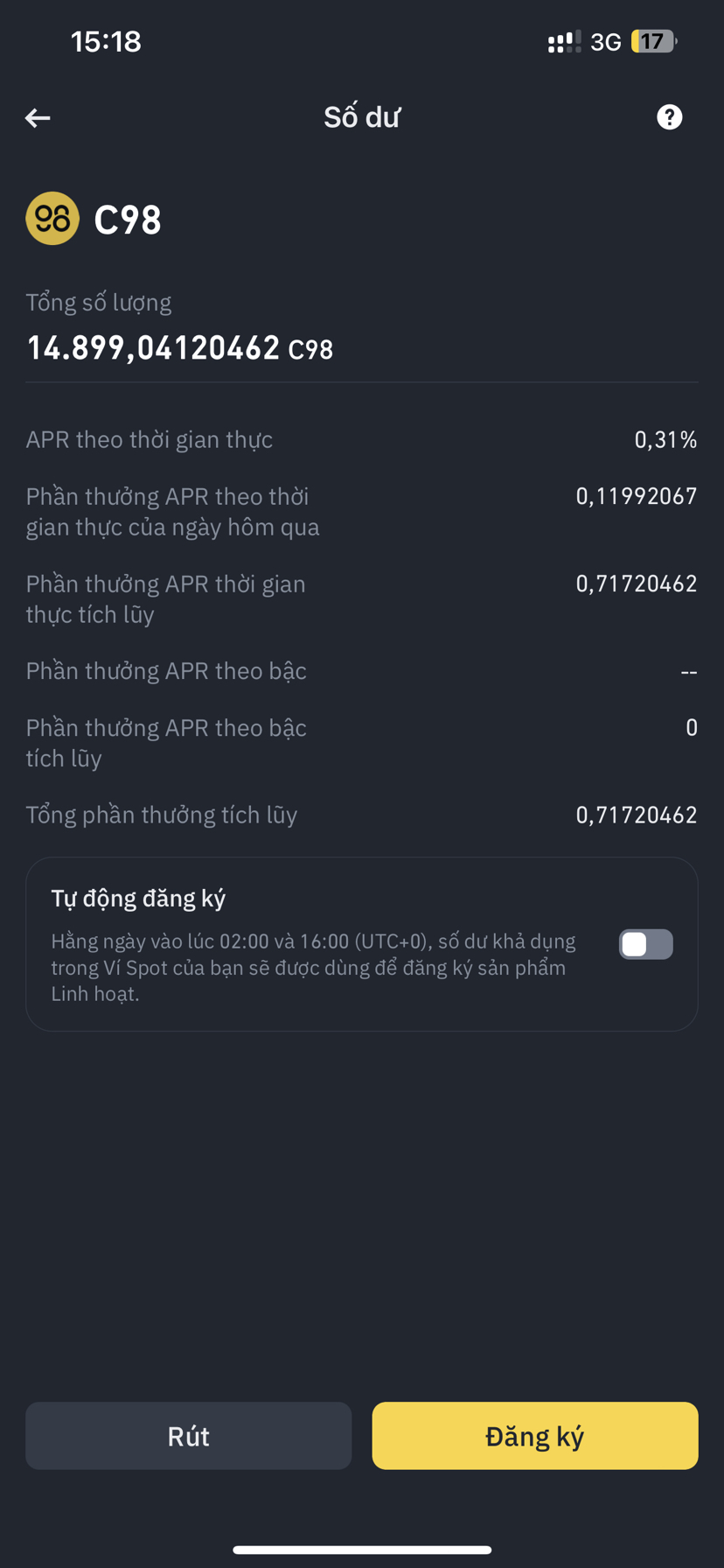Tap the Phần thưởng APR theo bậc row
The image size is (724, 1568).
[362, 670]
